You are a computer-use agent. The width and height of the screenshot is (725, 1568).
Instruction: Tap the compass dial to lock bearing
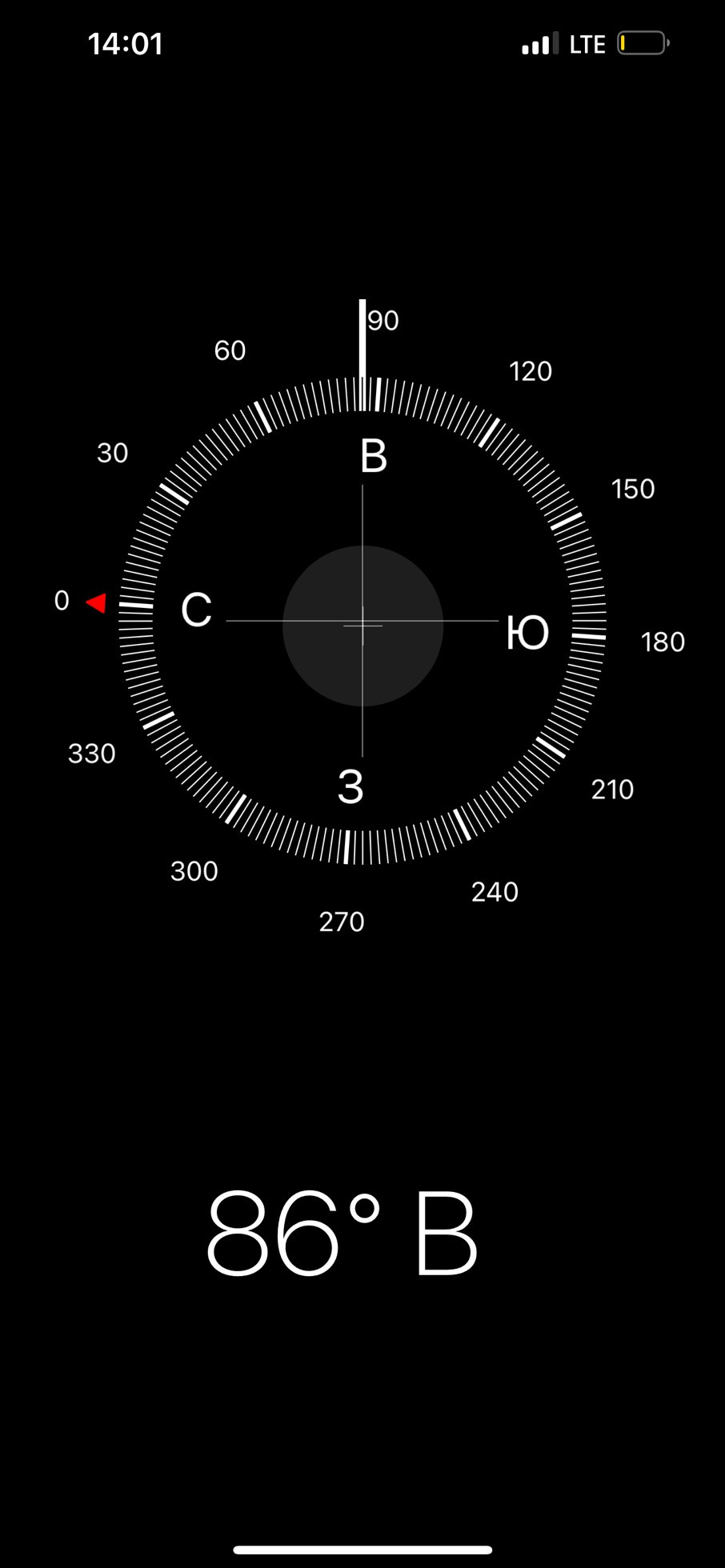[x=362, y=622]
